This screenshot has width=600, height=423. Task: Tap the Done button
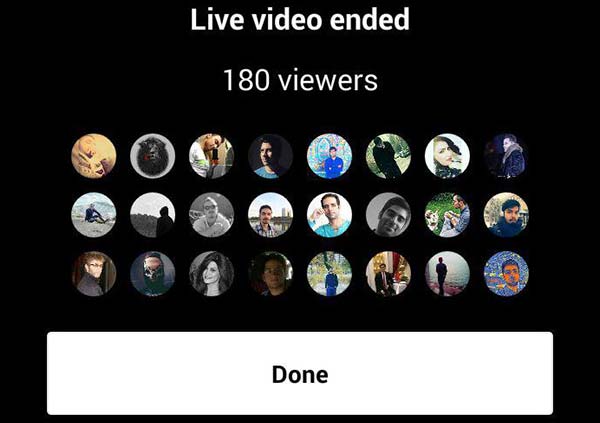point(300,374)
